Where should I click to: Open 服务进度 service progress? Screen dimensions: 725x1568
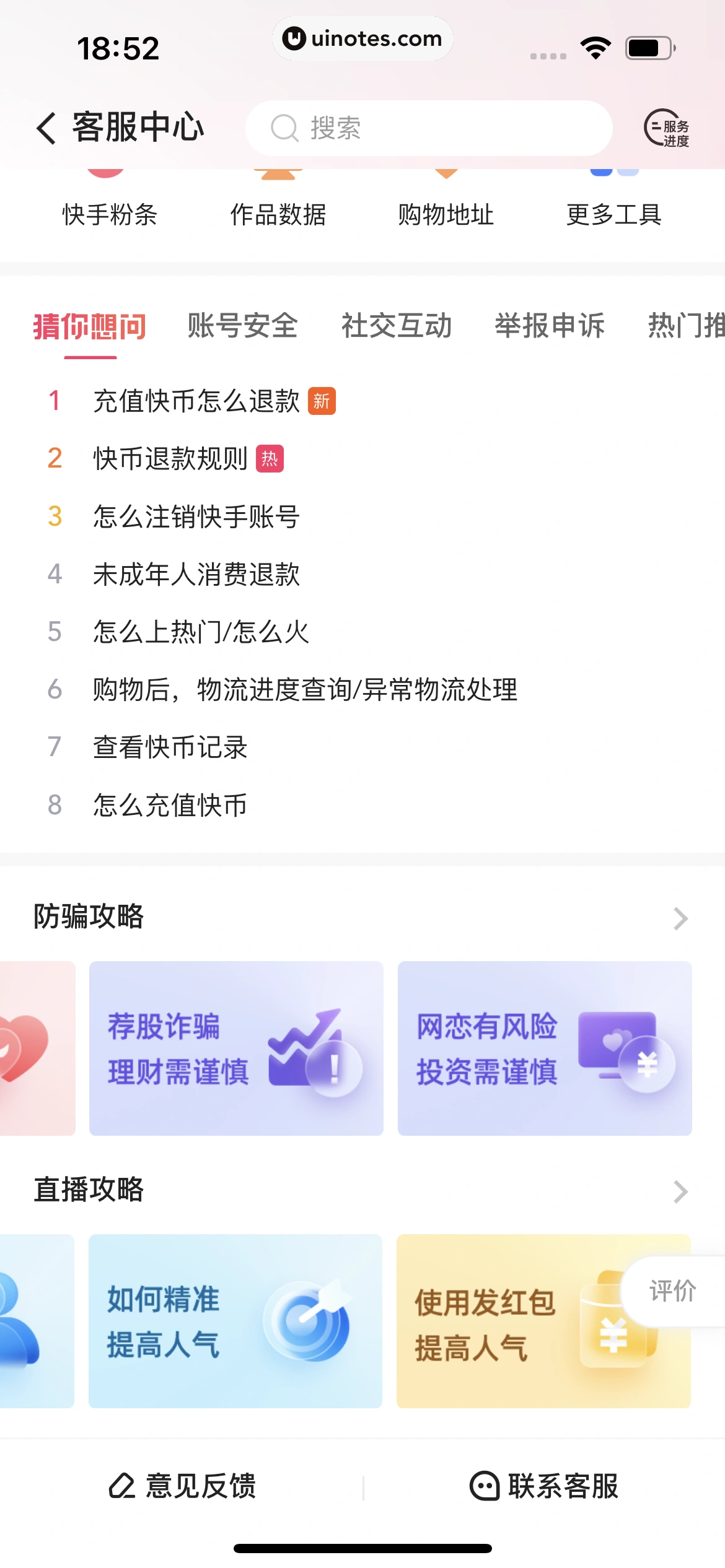tap(667, 128)
